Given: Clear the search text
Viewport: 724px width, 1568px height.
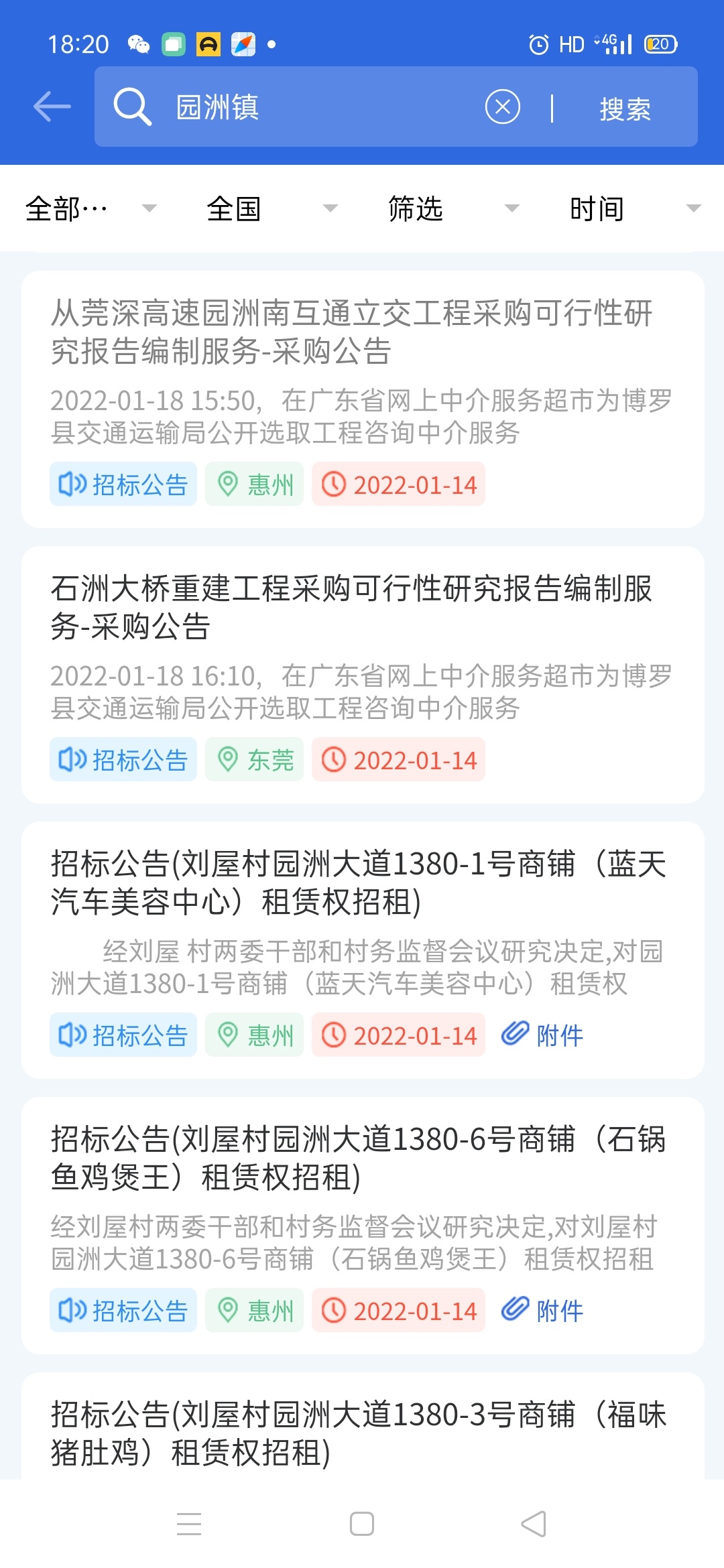Looking at the screenshot, I should (x=502, y=107).
